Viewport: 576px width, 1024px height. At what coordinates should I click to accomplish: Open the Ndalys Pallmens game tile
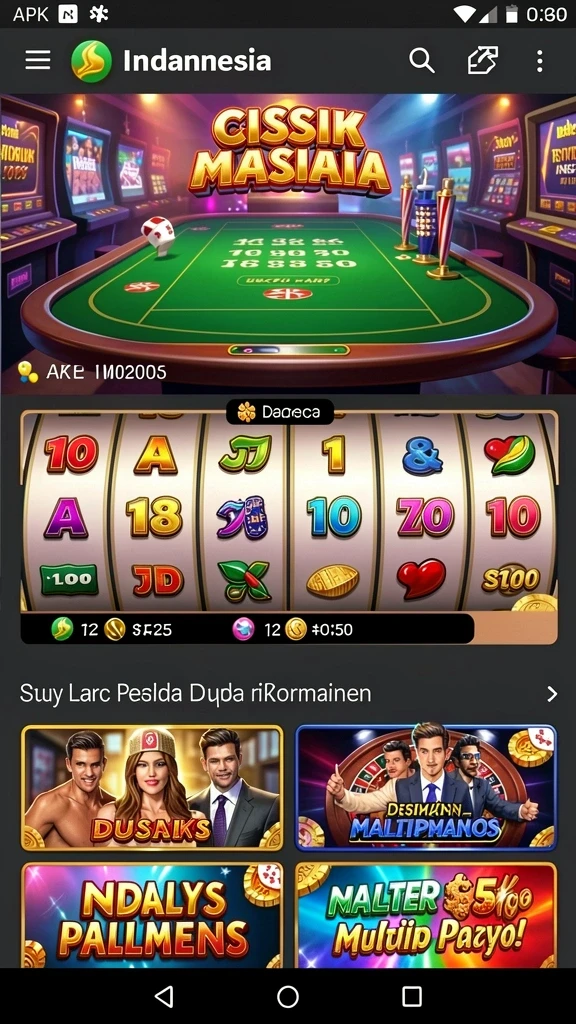coord(152,915)
